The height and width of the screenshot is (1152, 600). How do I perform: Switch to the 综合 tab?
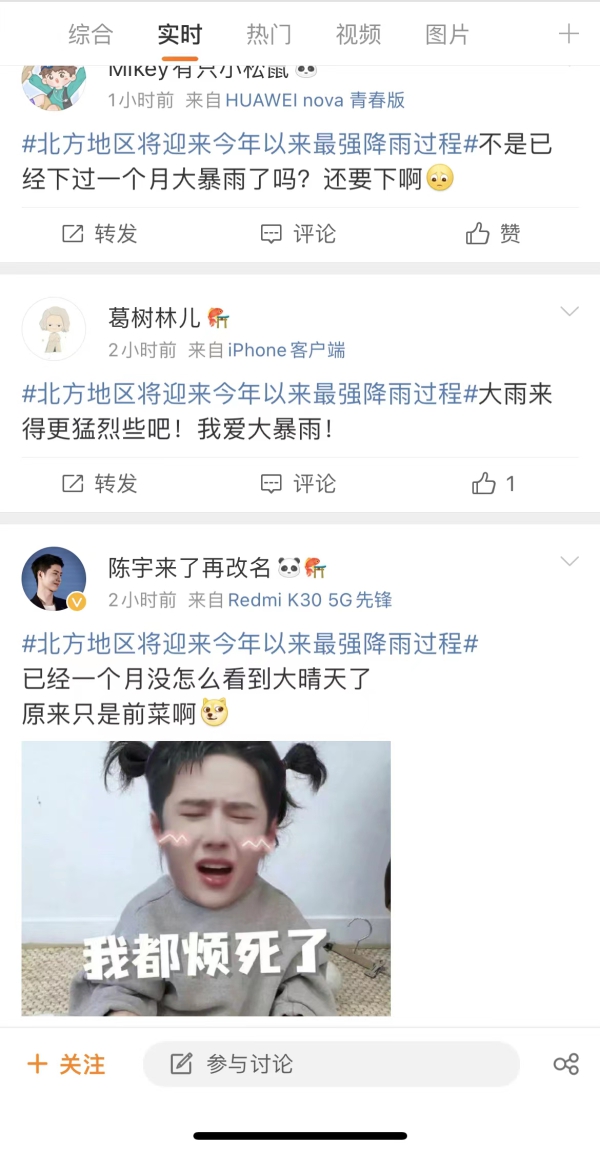point(90,34)
